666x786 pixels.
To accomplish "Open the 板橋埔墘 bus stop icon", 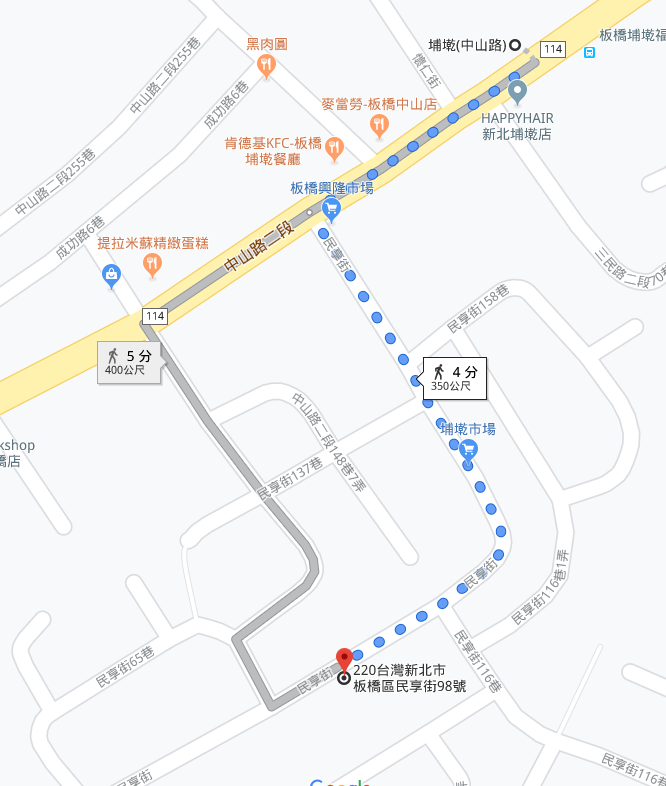I will tap(589, 52).
